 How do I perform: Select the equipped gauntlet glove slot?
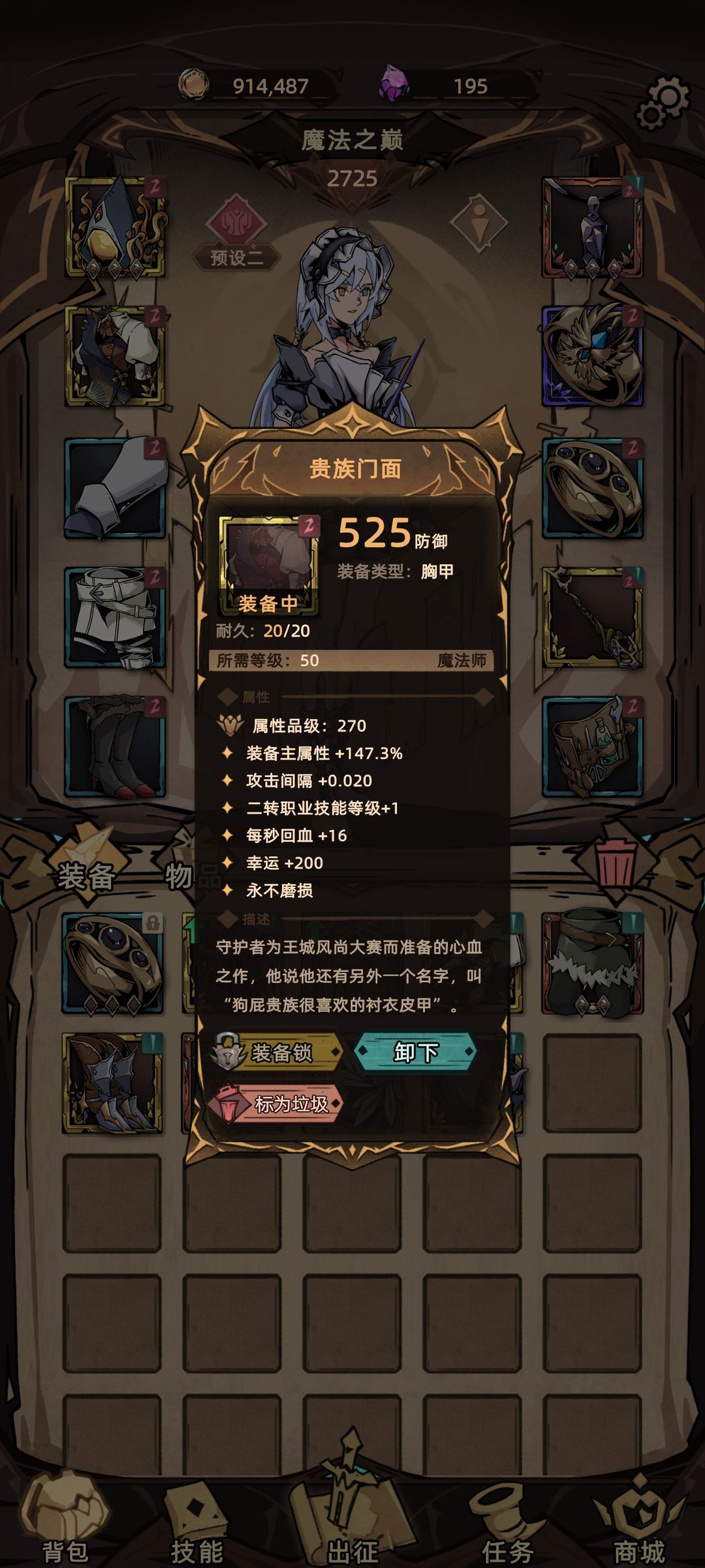115,488
